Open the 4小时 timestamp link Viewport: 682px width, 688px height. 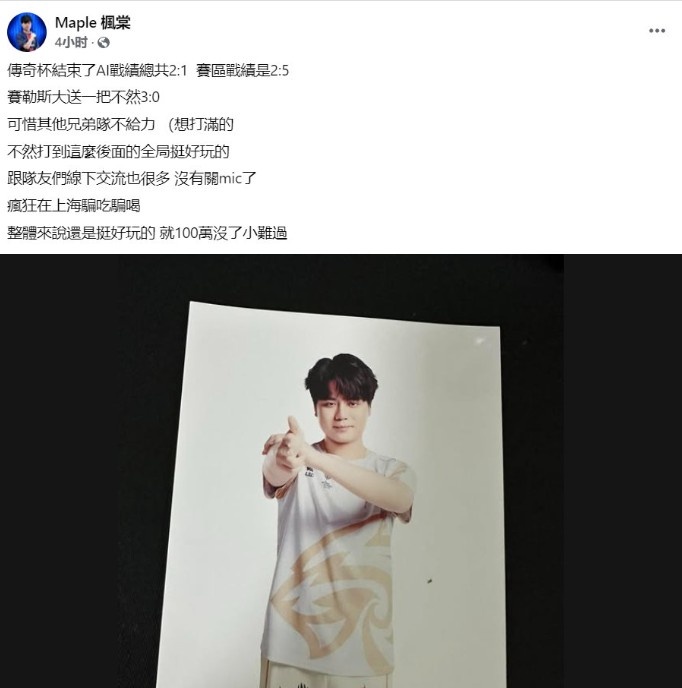(x=72, y=43)
